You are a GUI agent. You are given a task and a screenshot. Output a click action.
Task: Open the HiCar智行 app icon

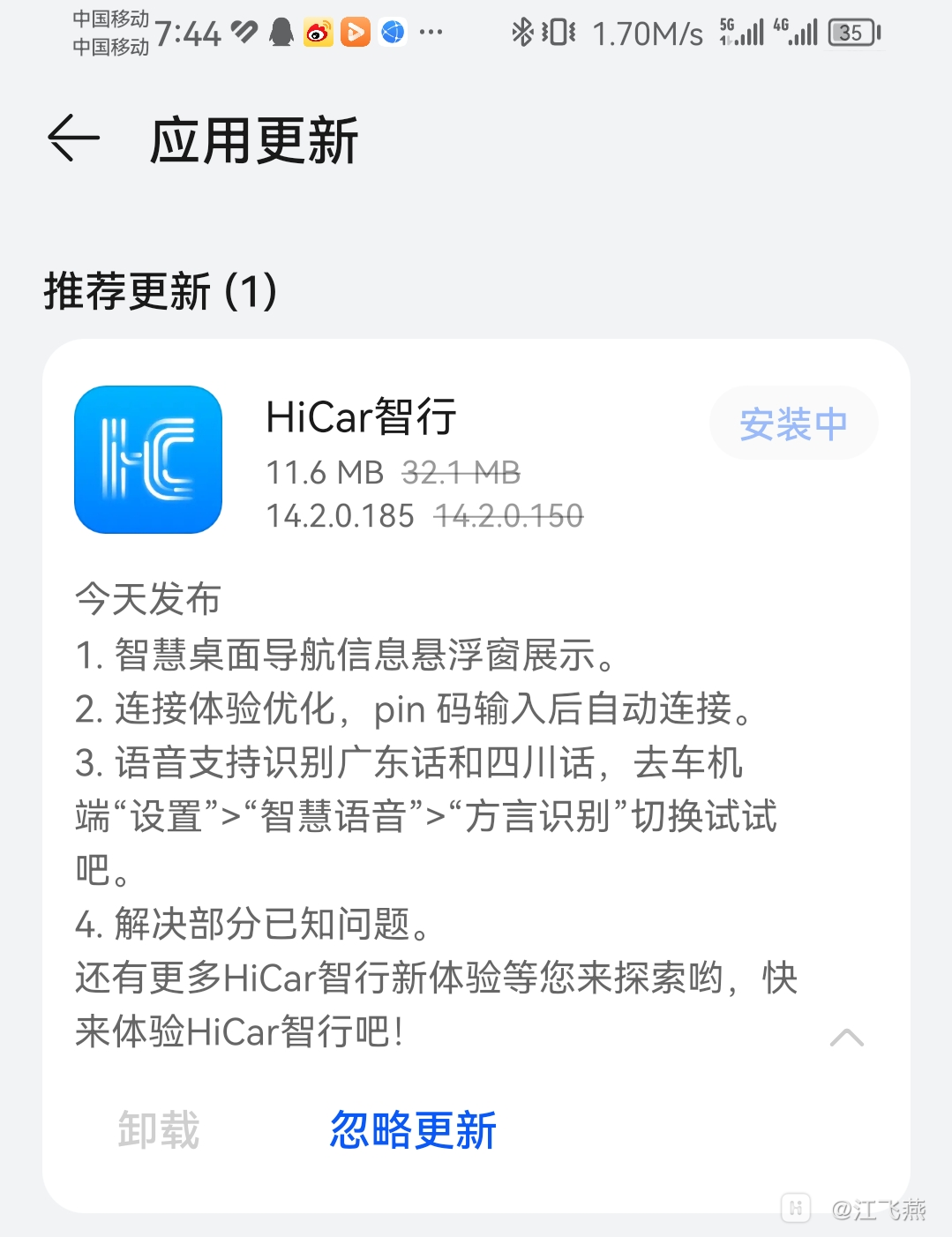(147, 460)
